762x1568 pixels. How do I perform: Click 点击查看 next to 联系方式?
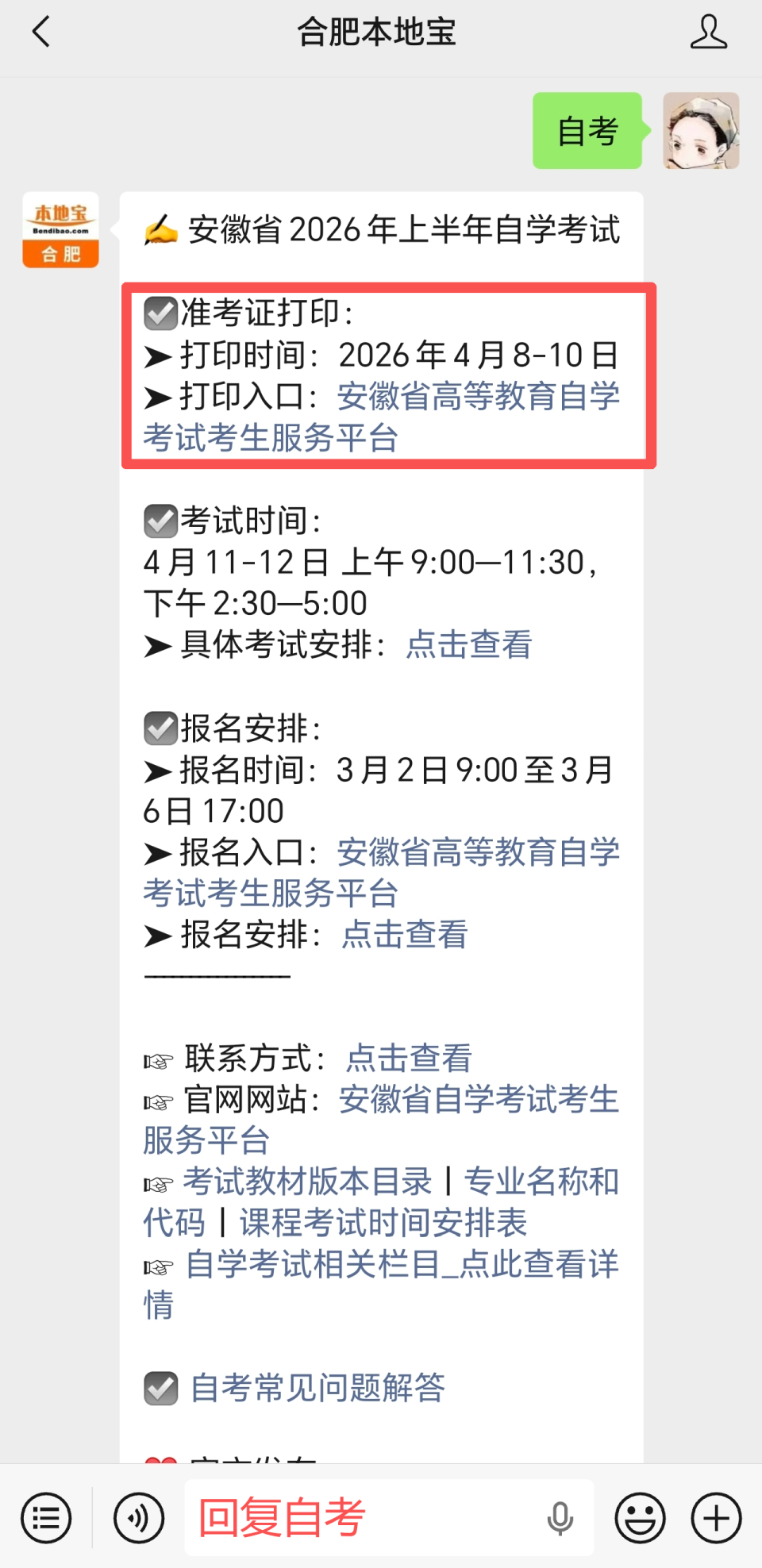click(x=407, y=1059)
